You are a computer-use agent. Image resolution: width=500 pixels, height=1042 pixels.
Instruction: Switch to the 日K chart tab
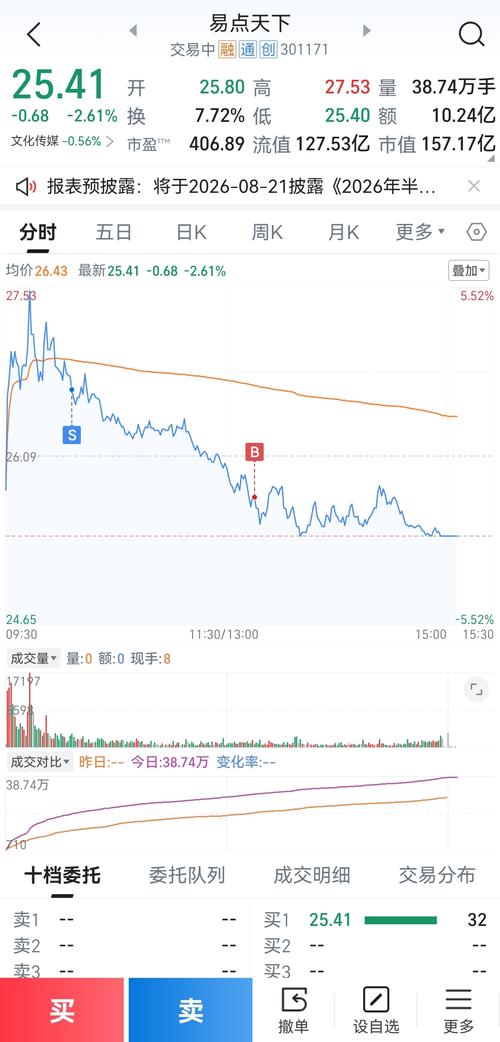191,232
